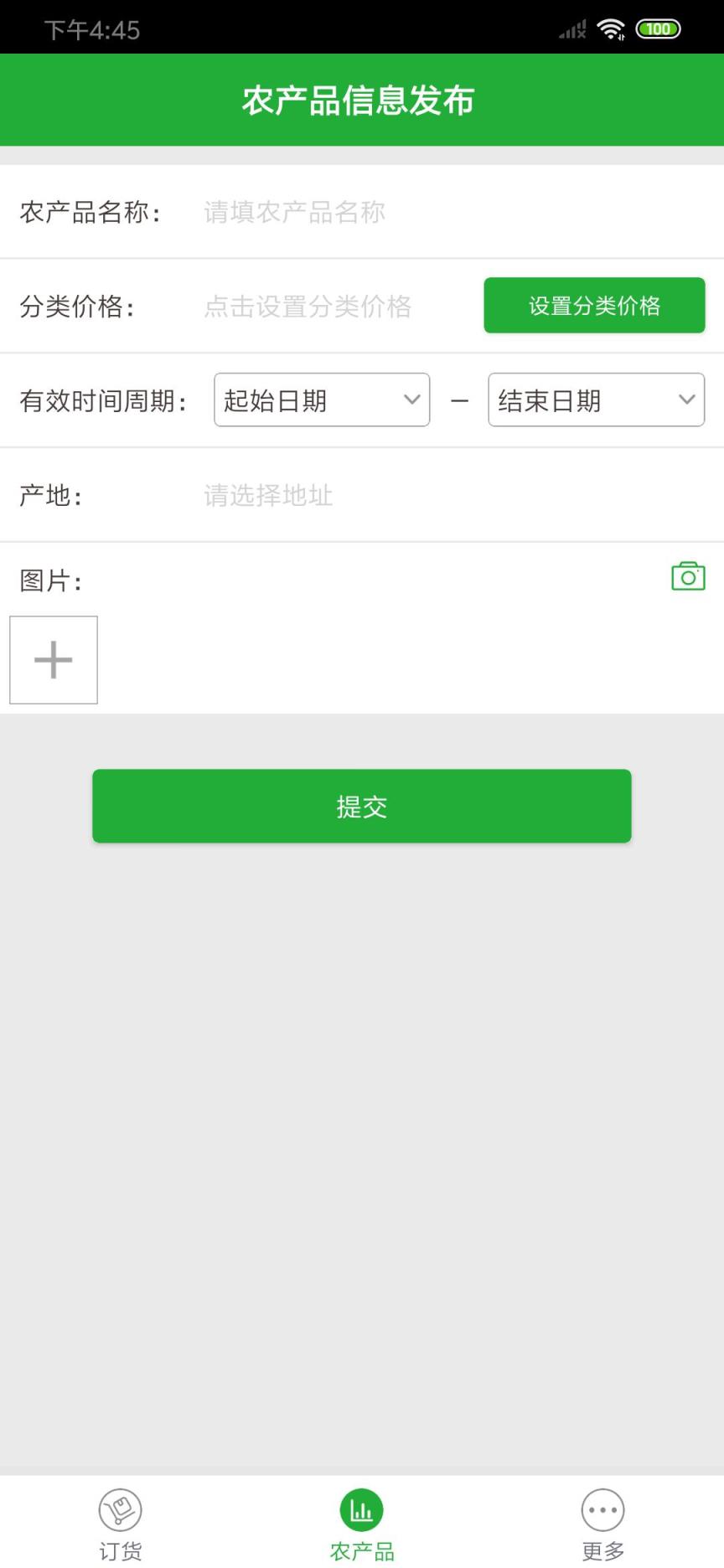Viewport: 724px width, 1568px height.
Task: Tap the 农产品信息发布 title bar
Action: (x=361, y=99)
